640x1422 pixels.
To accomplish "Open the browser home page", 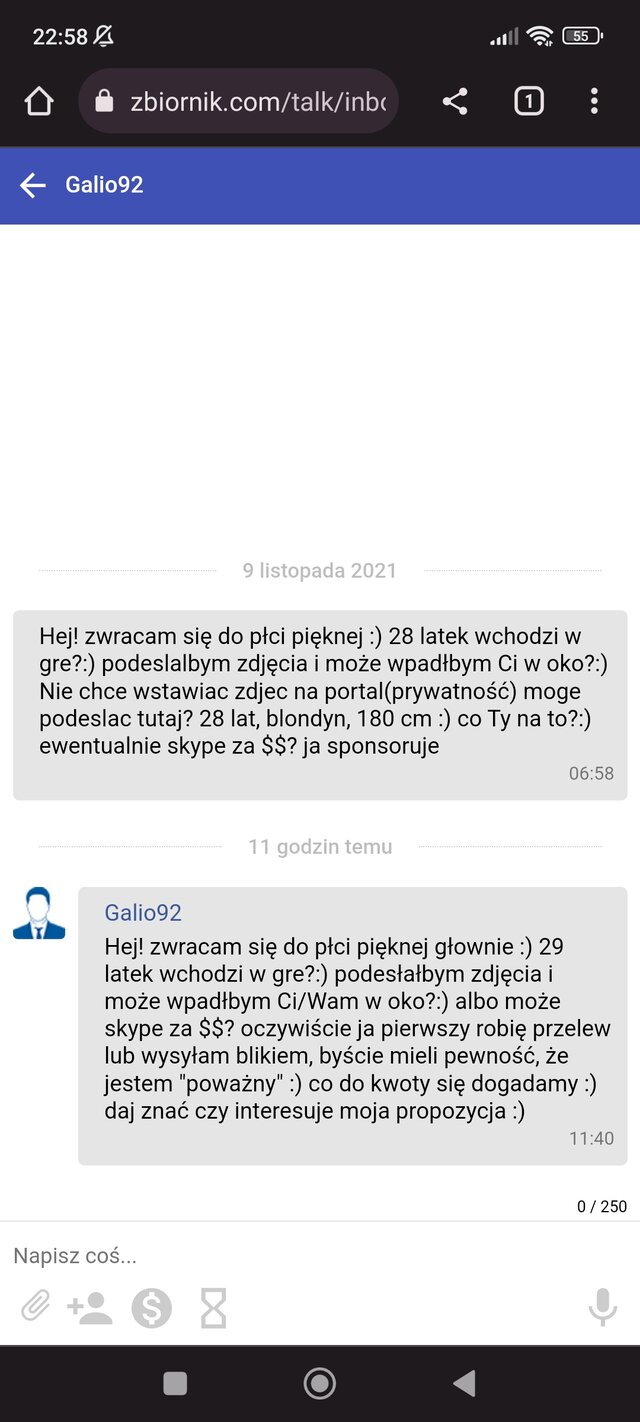I will [38, 101].
